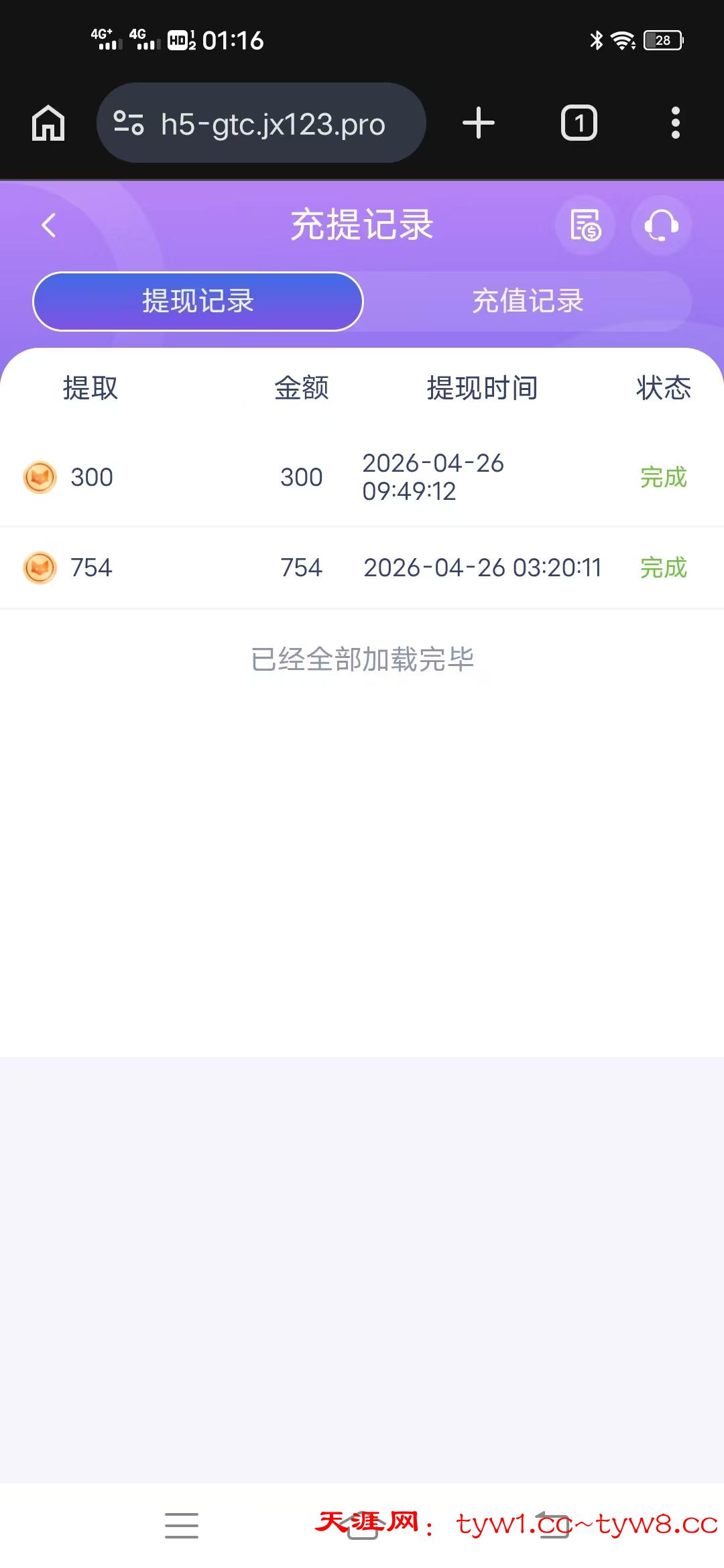Viewport: 724px width, 1568px height.
Task: Open the browser overflow menu
Action: [x=675, y=123]
